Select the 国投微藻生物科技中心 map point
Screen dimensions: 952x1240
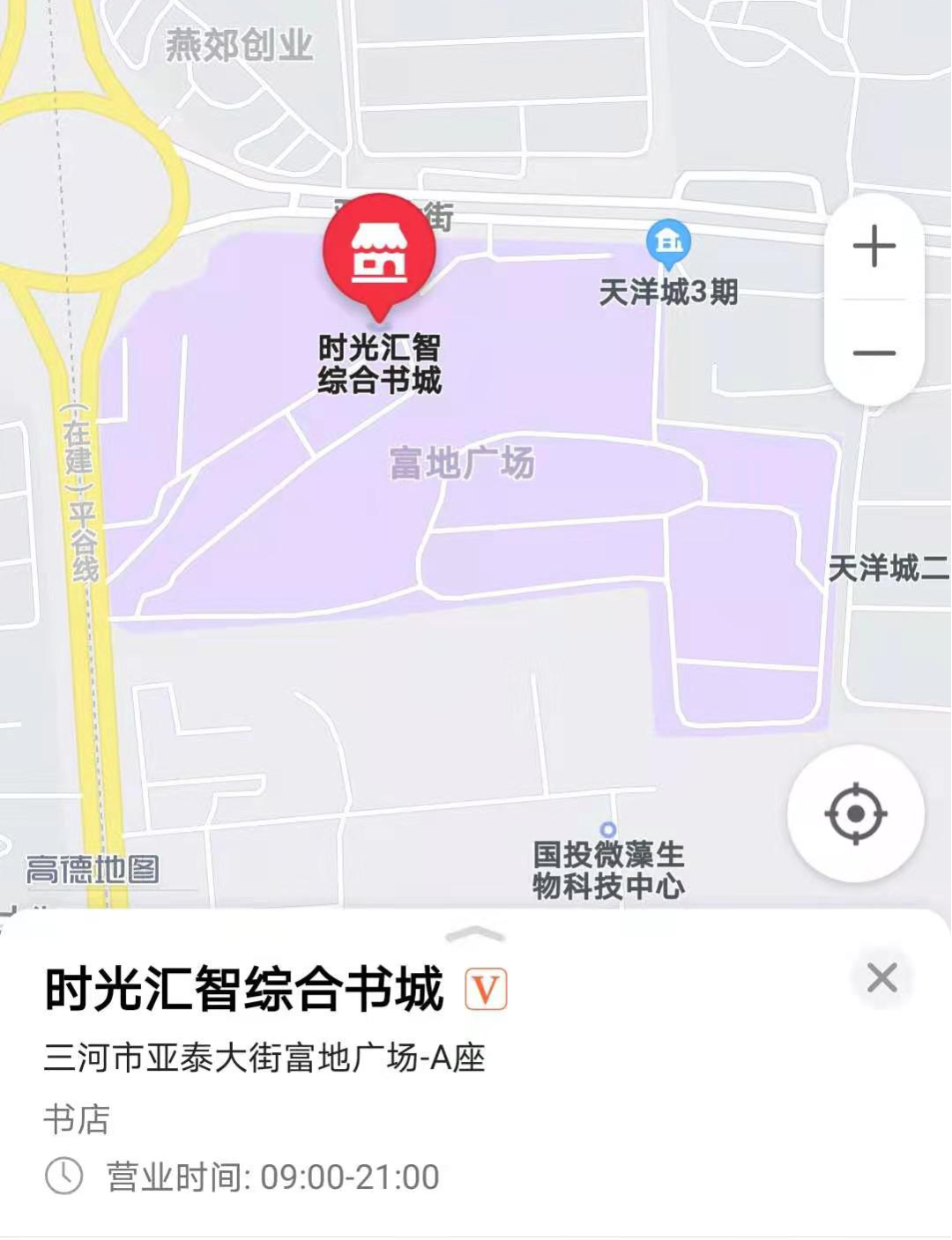point(607,830)
